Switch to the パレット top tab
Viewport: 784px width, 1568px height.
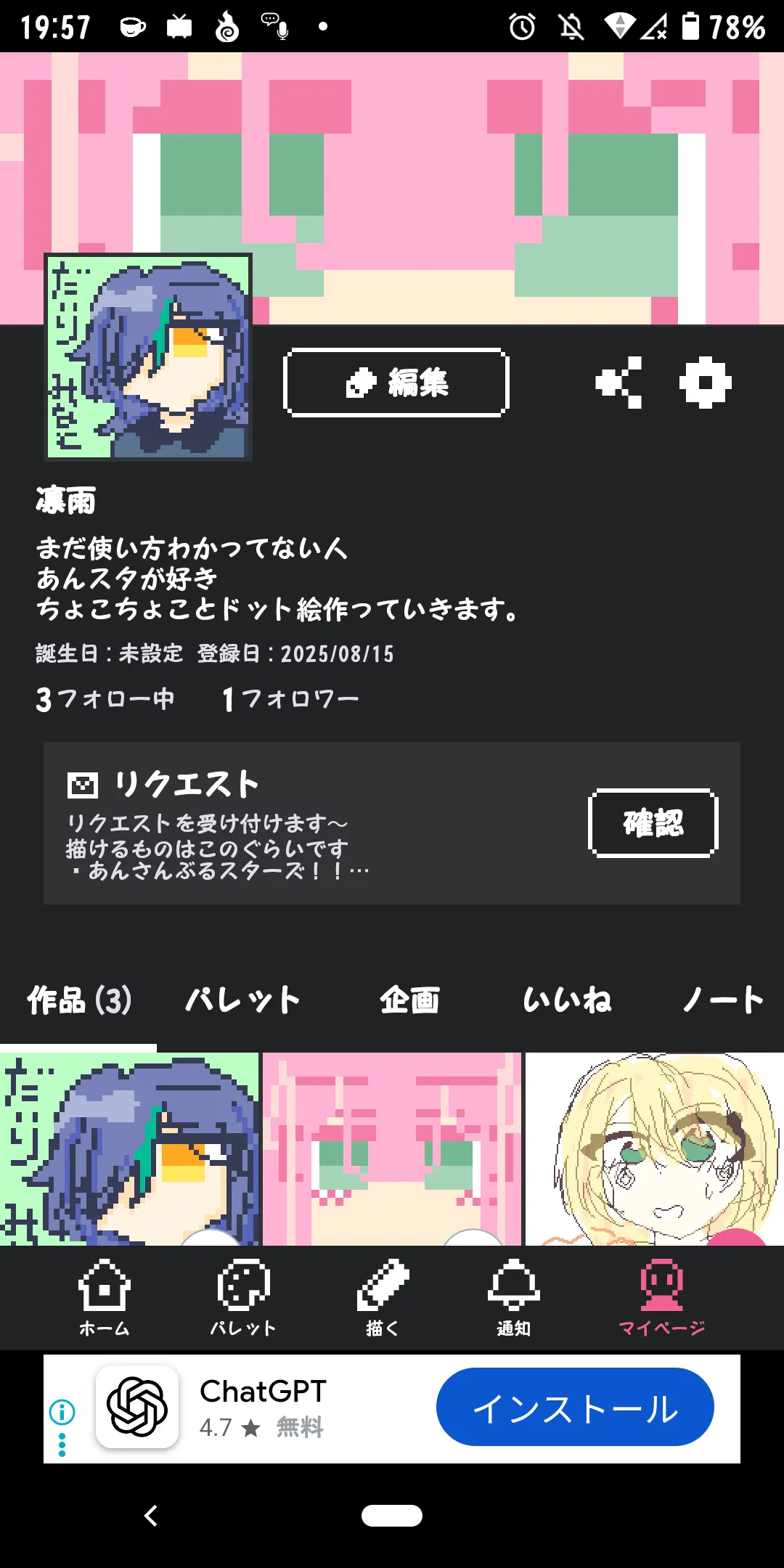(243, 1000)
